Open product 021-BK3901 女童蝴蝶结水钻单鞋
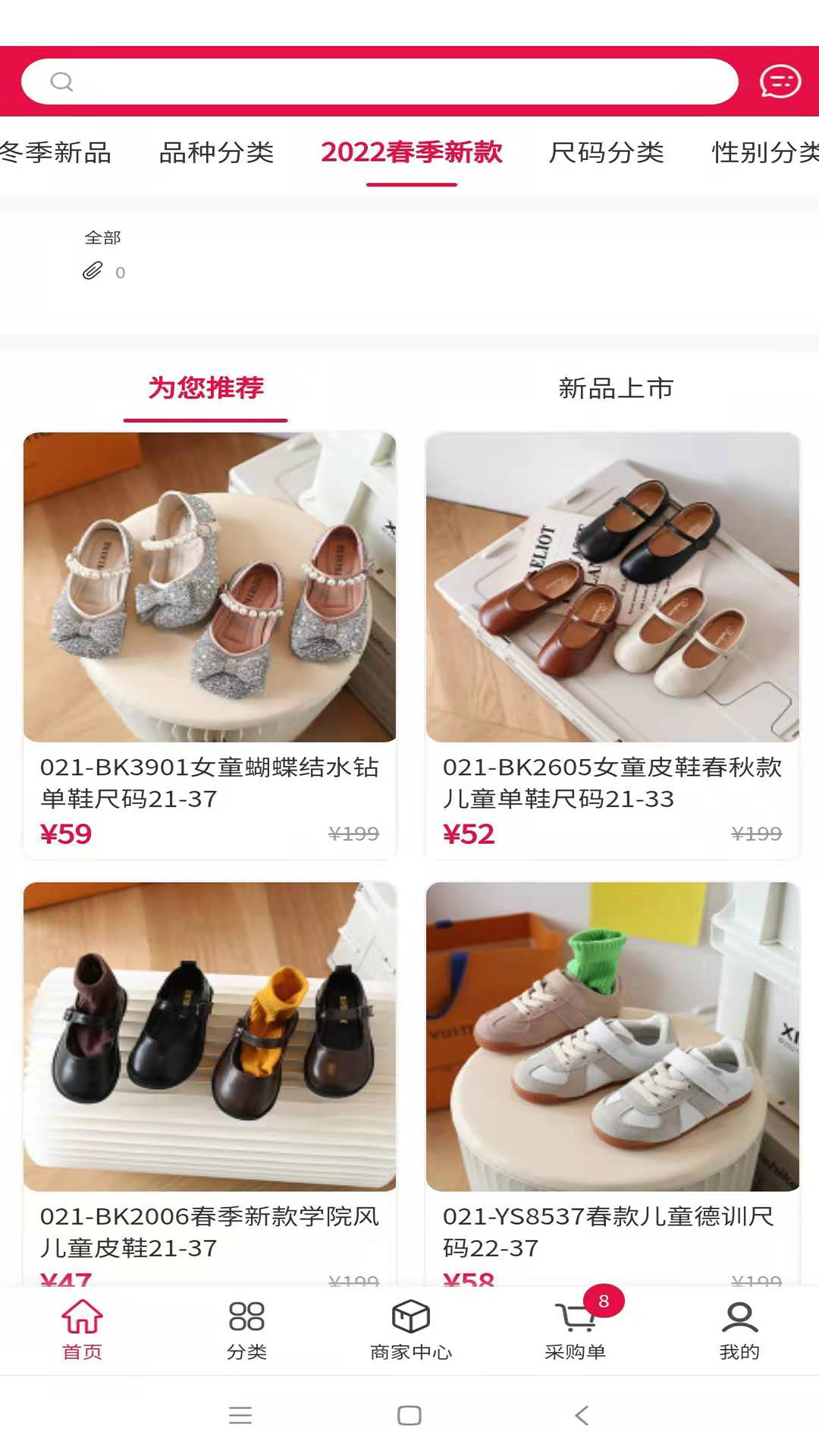819x1456 pixels. 211,645
